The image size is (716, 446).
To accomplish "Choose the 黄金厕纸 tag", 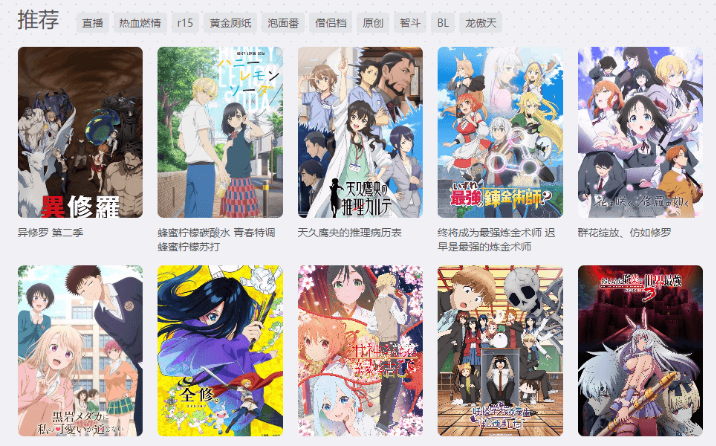I will point(229,22).
